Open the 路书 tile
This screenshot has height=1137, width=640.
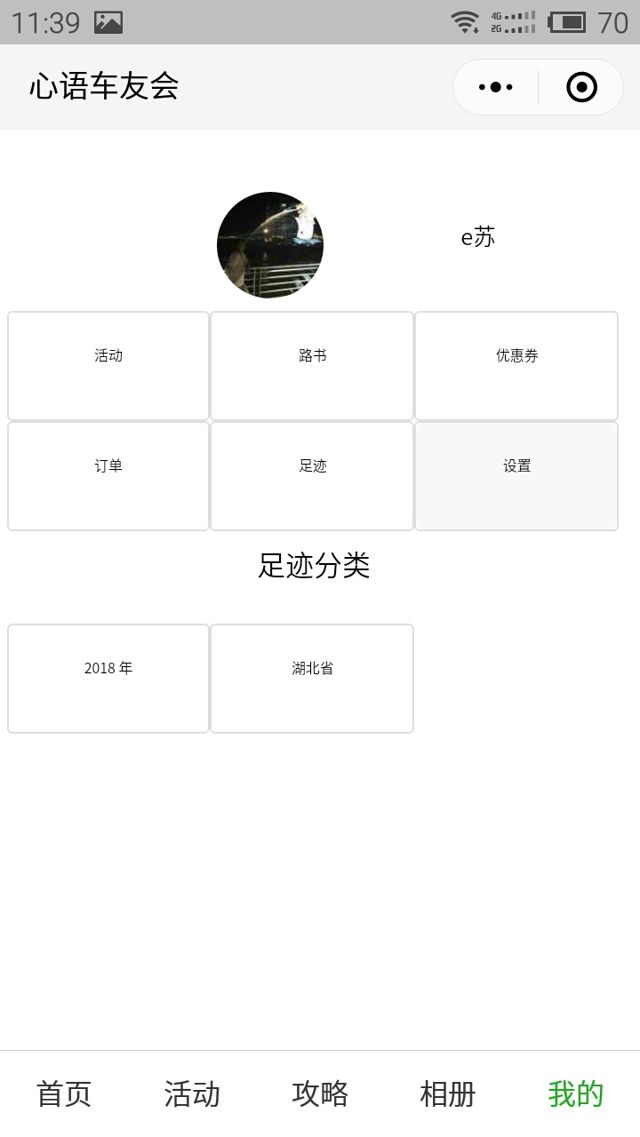pos(312,365)
